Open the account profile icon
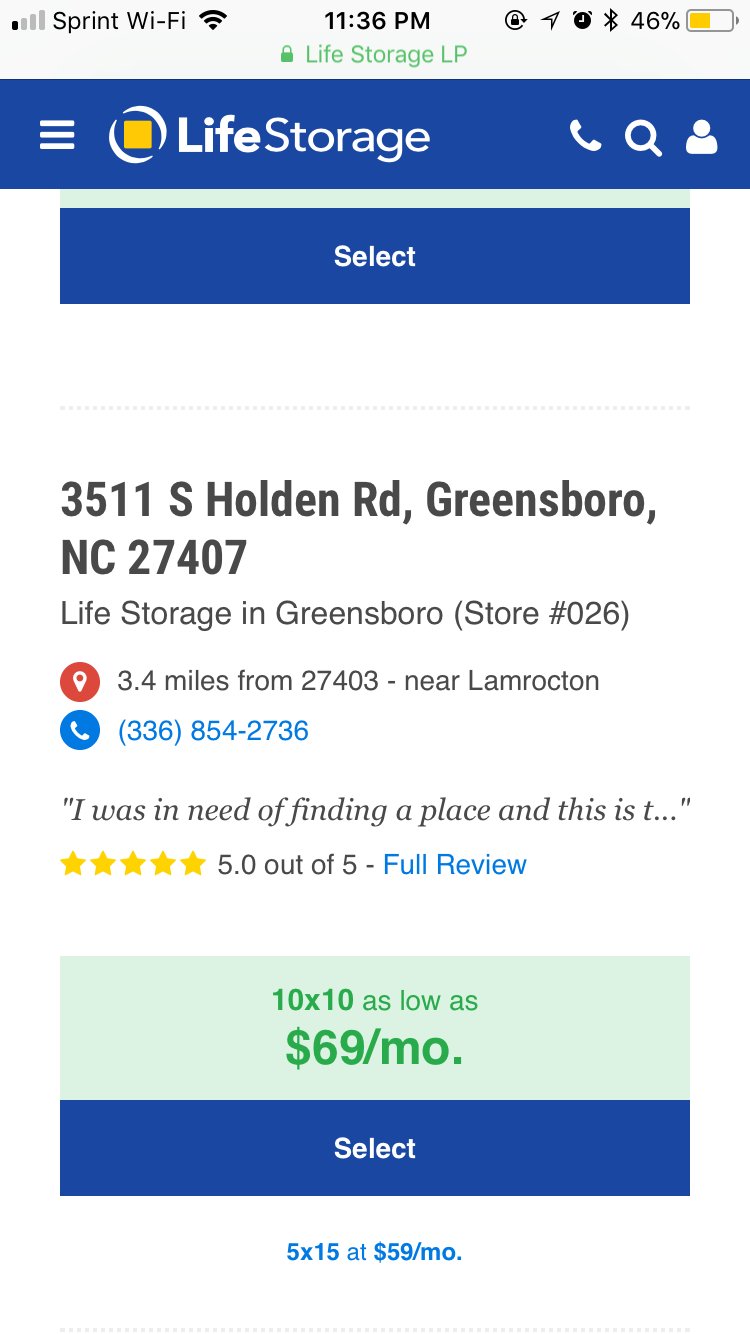This screenshot has width=750, height=1334. click(702, 137)
